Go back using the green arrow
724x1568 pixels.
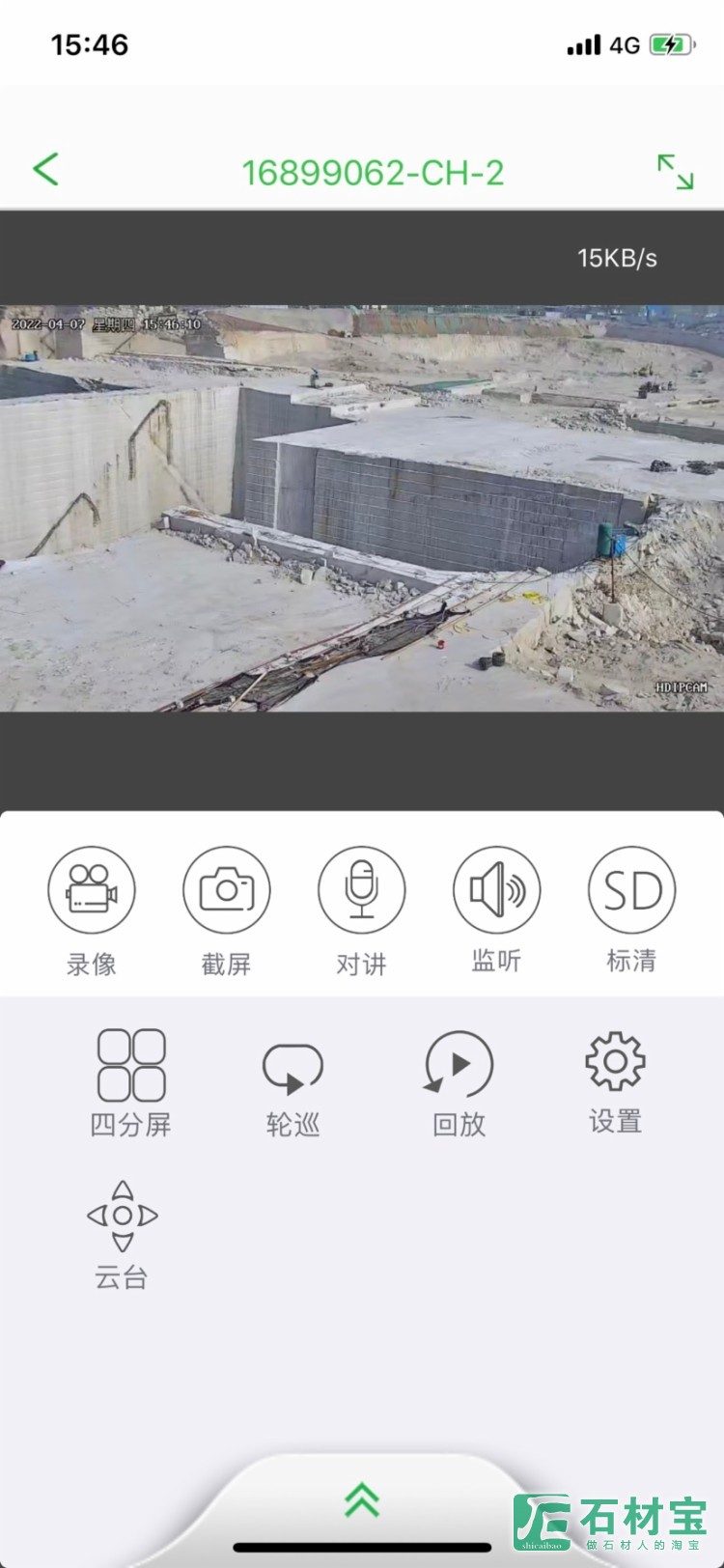pyautogui.click(x=45, y=169)
